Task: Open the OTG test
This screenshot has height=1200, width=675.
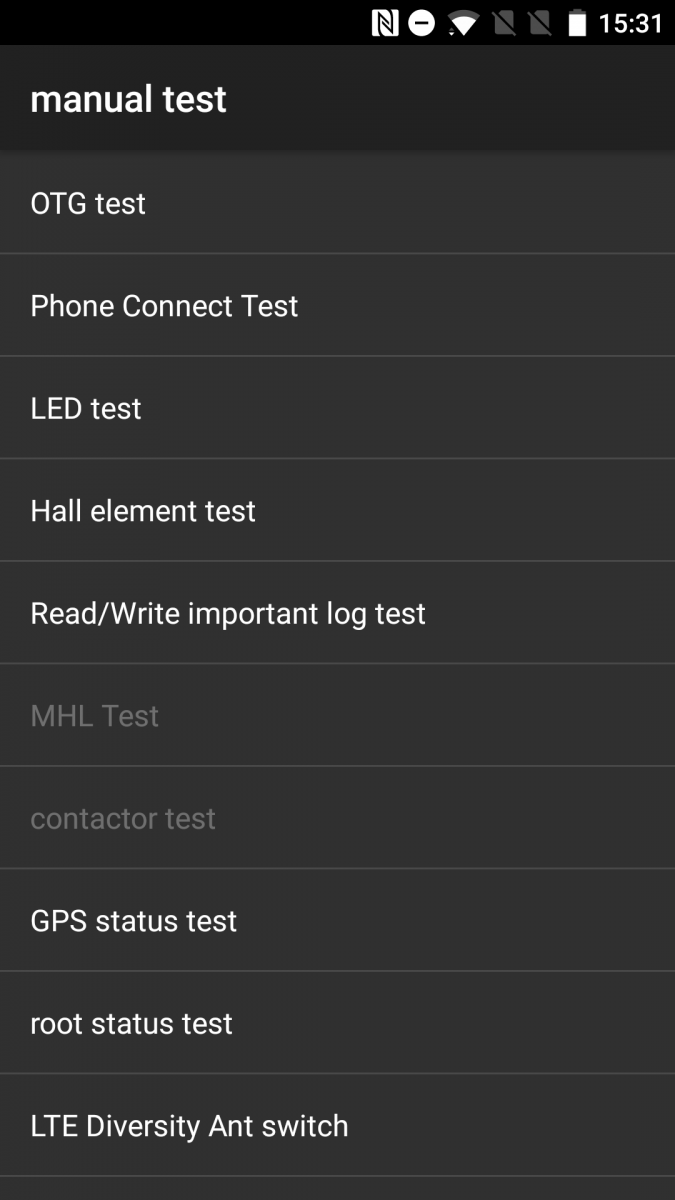Action: tap(337, 203)
